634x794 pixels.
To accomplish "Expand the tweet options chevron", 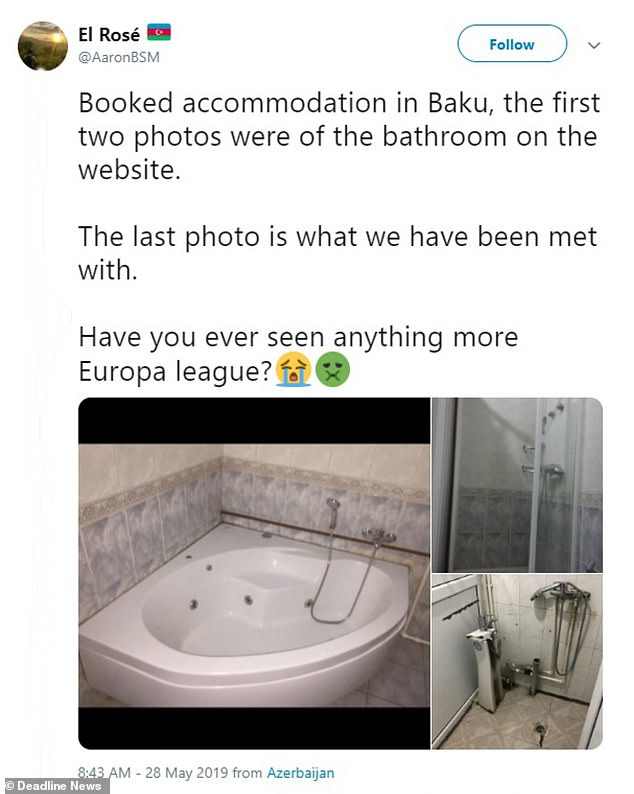I will [x=593, y=45].
